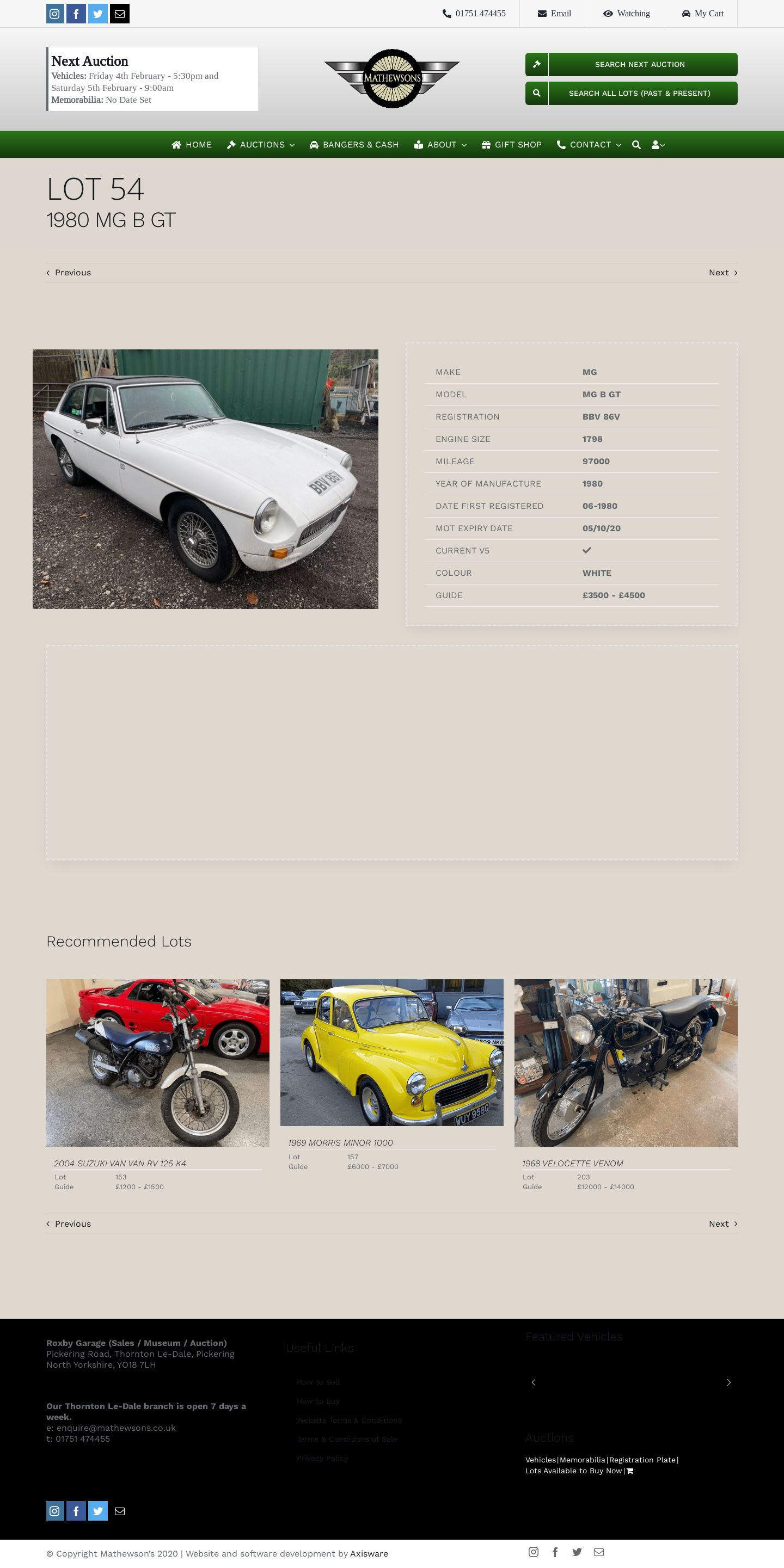Expand the Contact menu
This screenshot has height=1568, width=784.
coord(589,145)
